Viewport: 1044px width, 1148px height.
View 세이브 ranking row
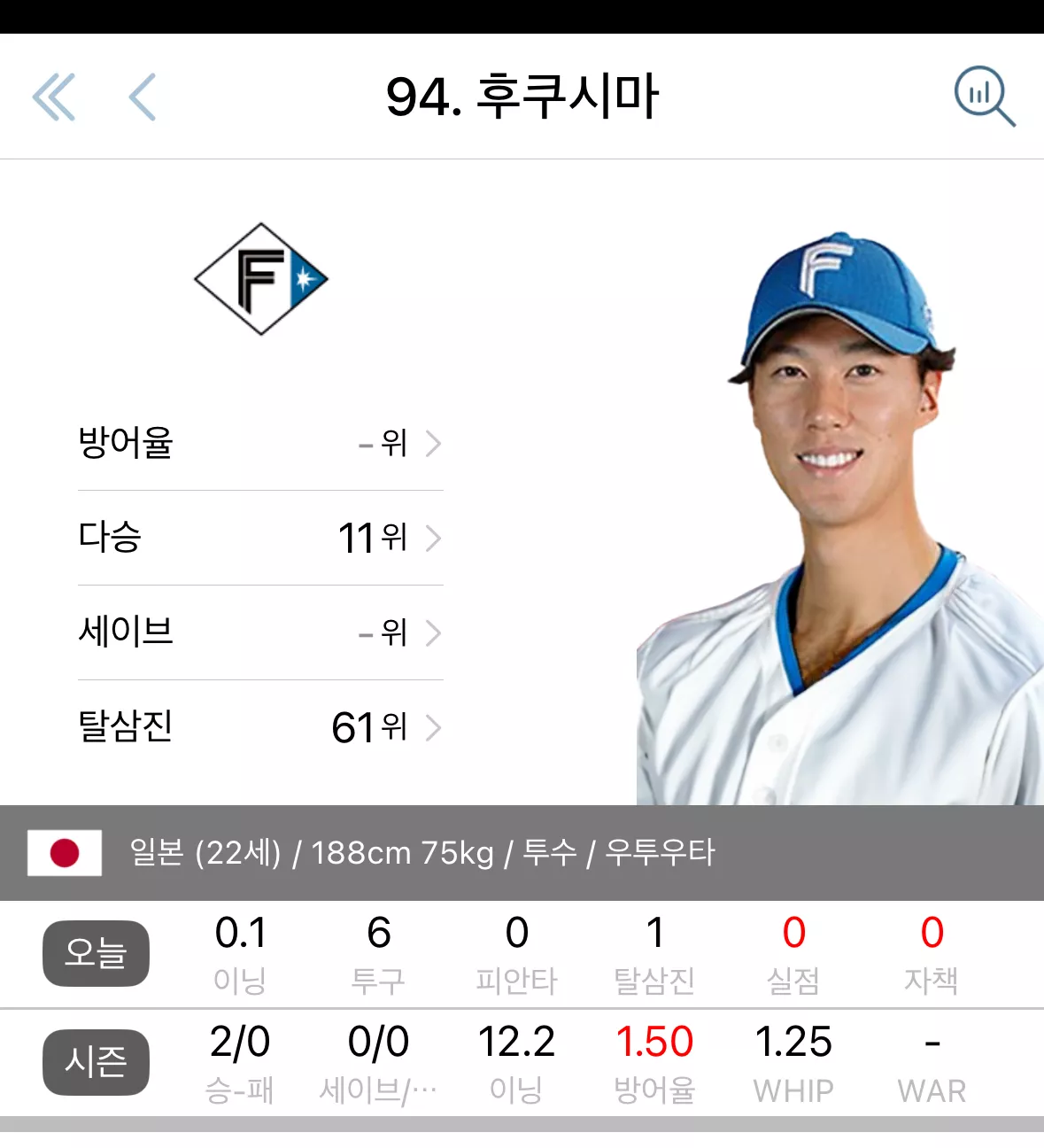point(260,632)
